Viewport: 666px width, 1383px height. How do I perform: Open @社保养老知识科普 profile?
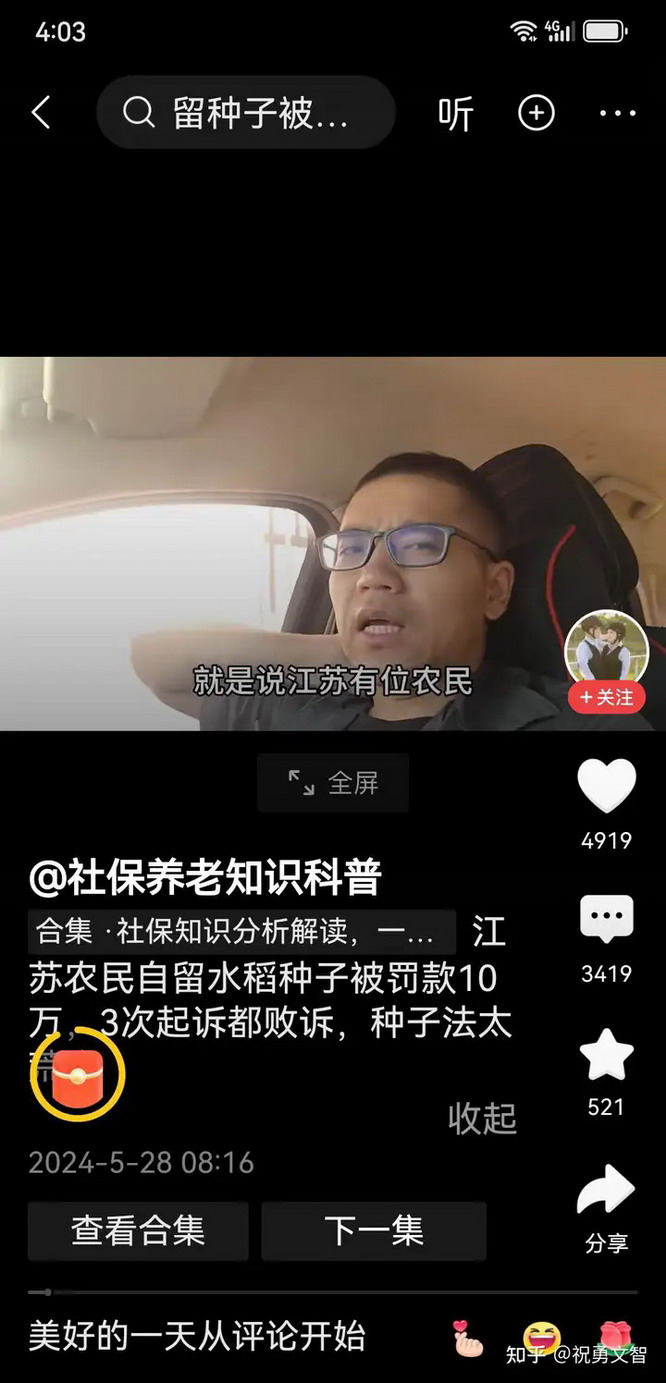205,878
